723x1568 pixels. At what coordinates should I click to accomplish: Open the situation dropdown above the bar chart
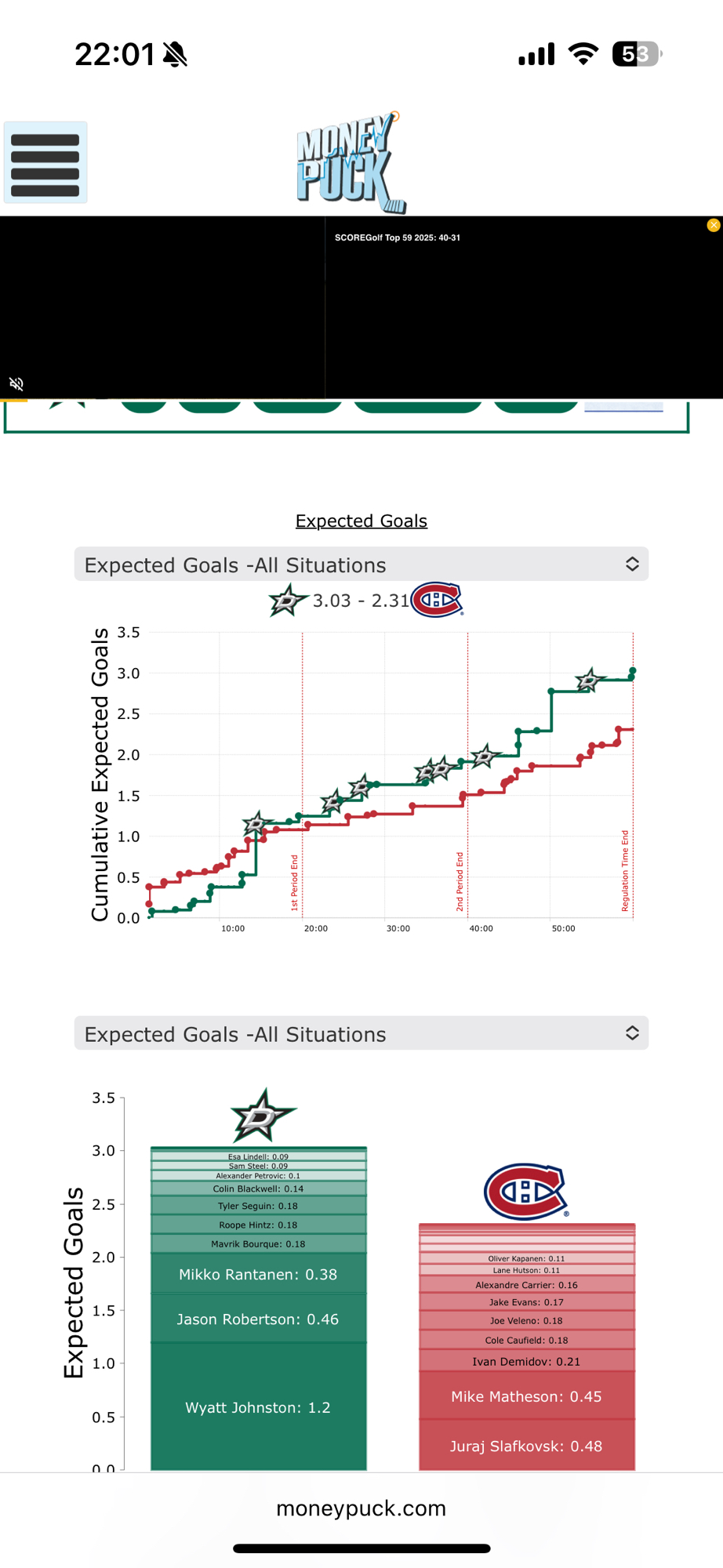tap(361, 1033)
